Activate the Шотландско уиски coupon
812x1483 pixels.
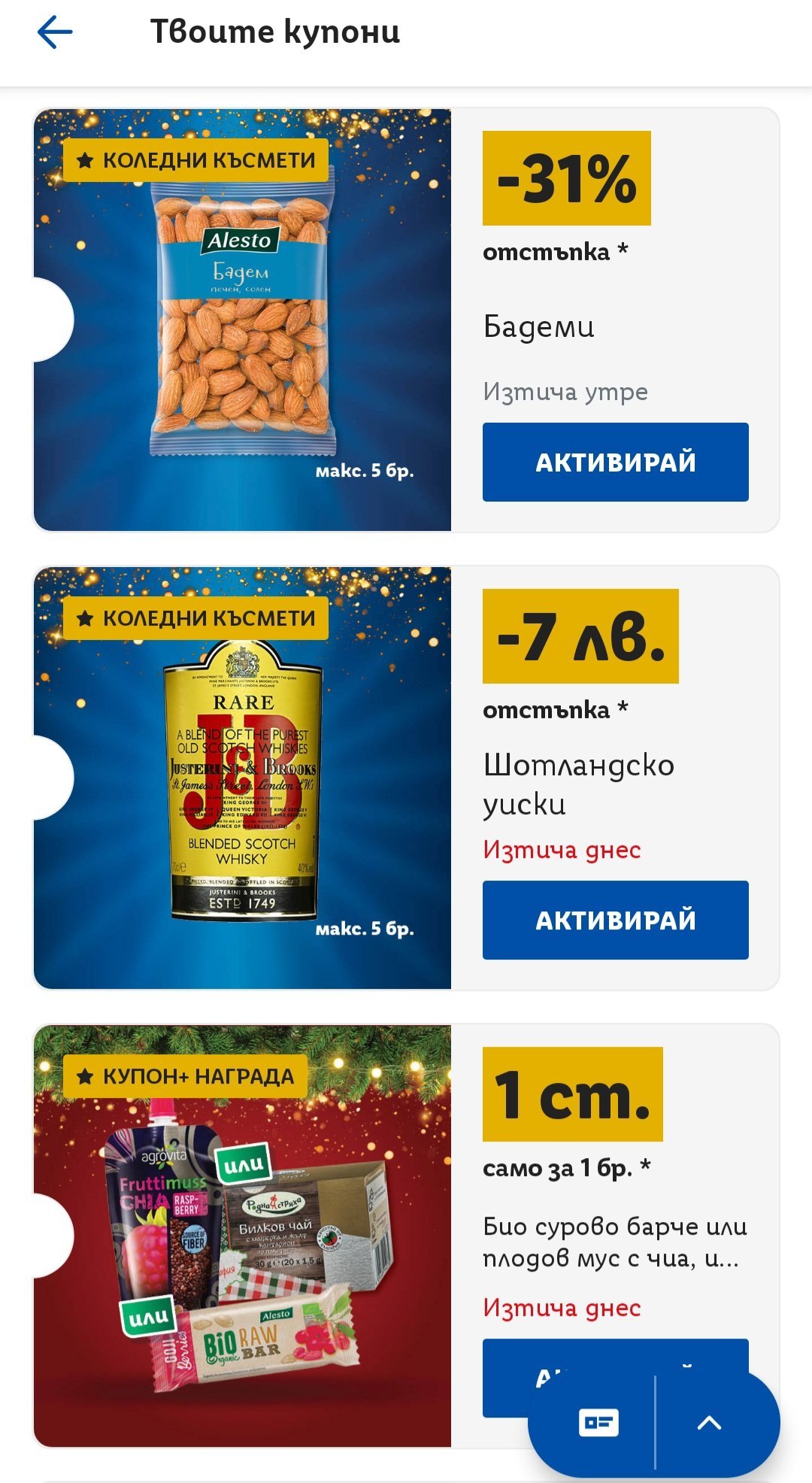[615, 920]
